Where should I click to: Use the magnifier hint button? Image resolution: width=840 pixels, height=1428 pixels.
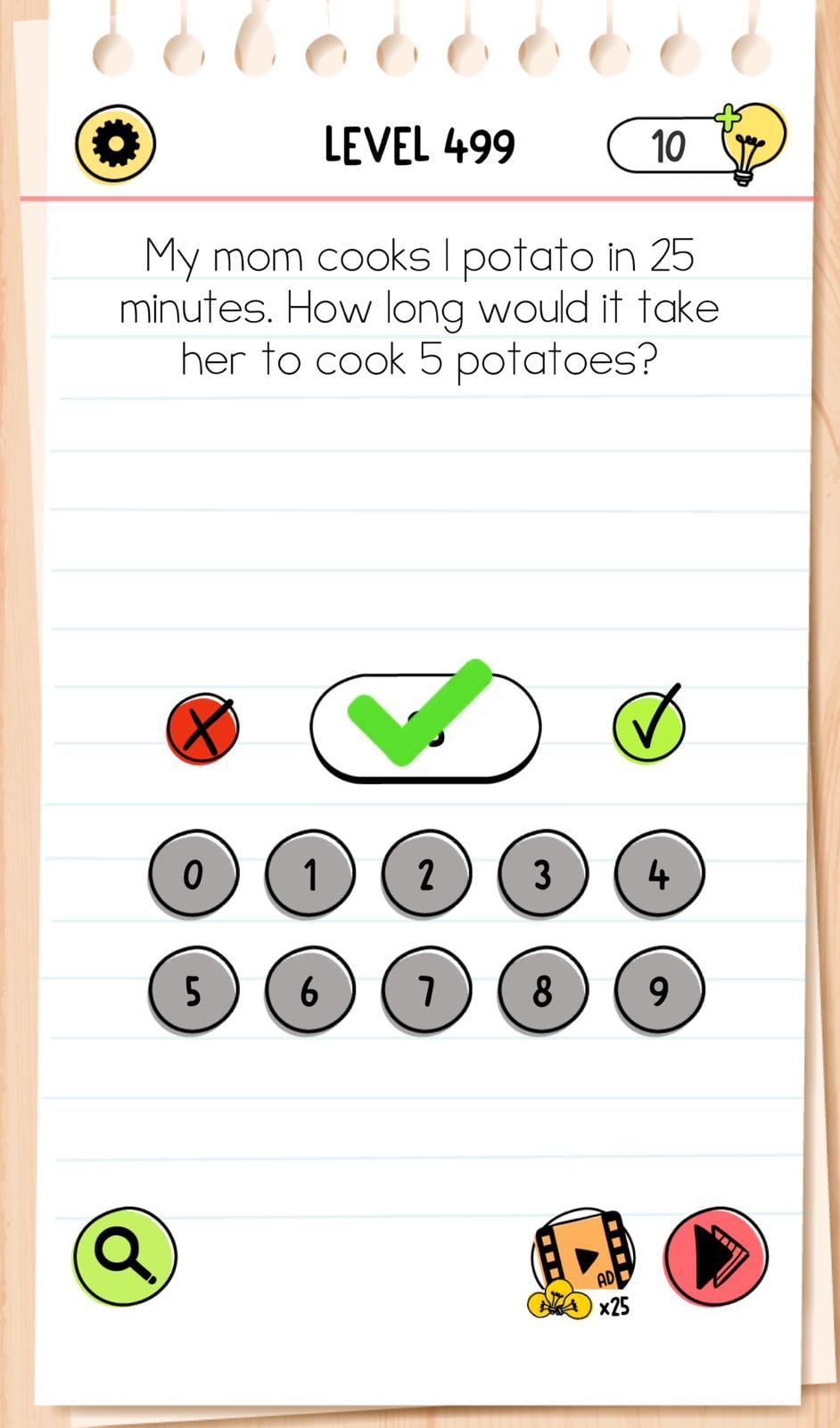click(125, 1256)
